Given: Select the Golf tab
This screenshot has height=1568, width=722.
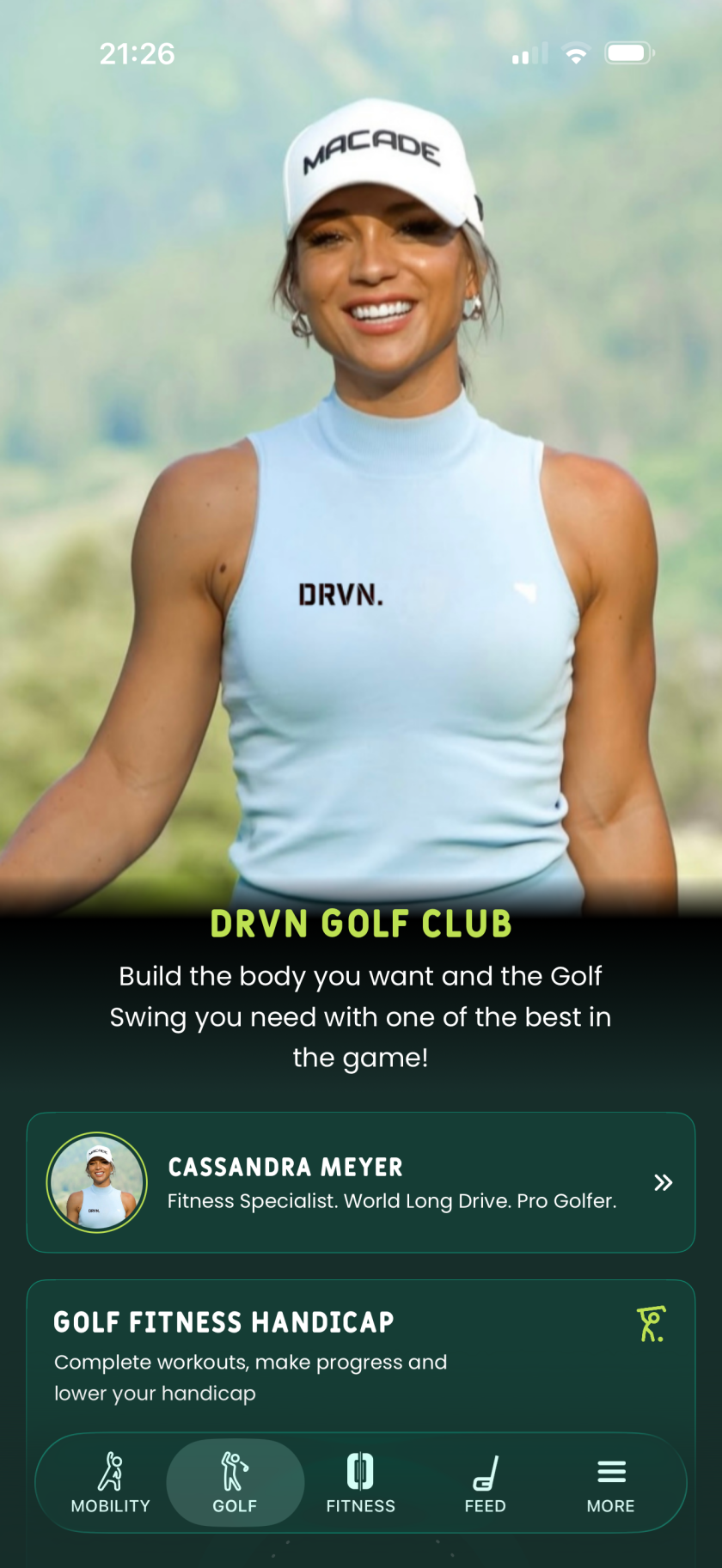Looking at the screenshot, I should click(x=235, y=1483).
